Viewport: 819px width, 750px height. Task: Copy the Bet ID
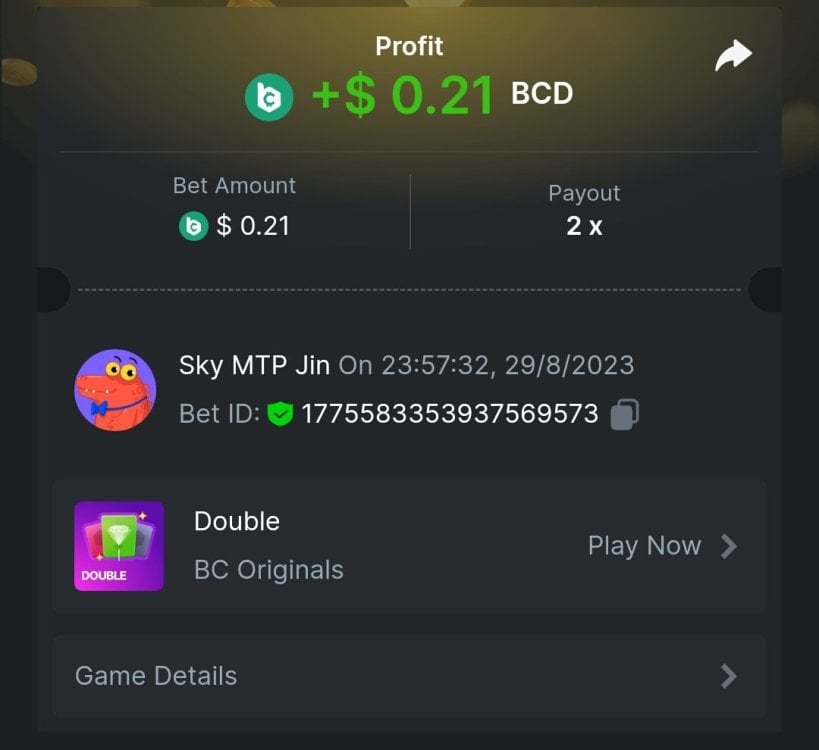[x=625, y=413]
